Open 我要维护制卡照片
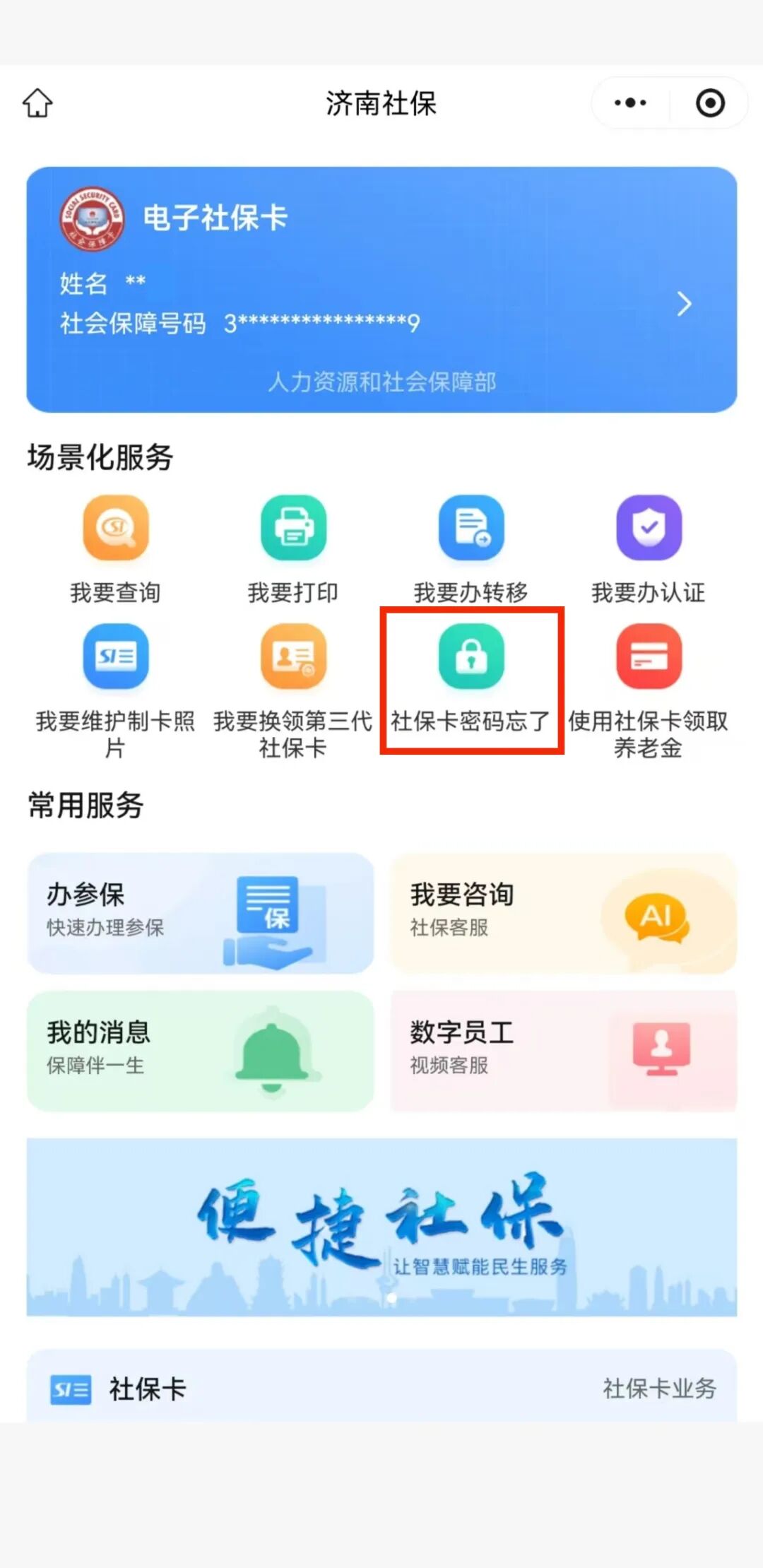Image resolution: width=763 pixels, height=1568 pixels. 116,689
